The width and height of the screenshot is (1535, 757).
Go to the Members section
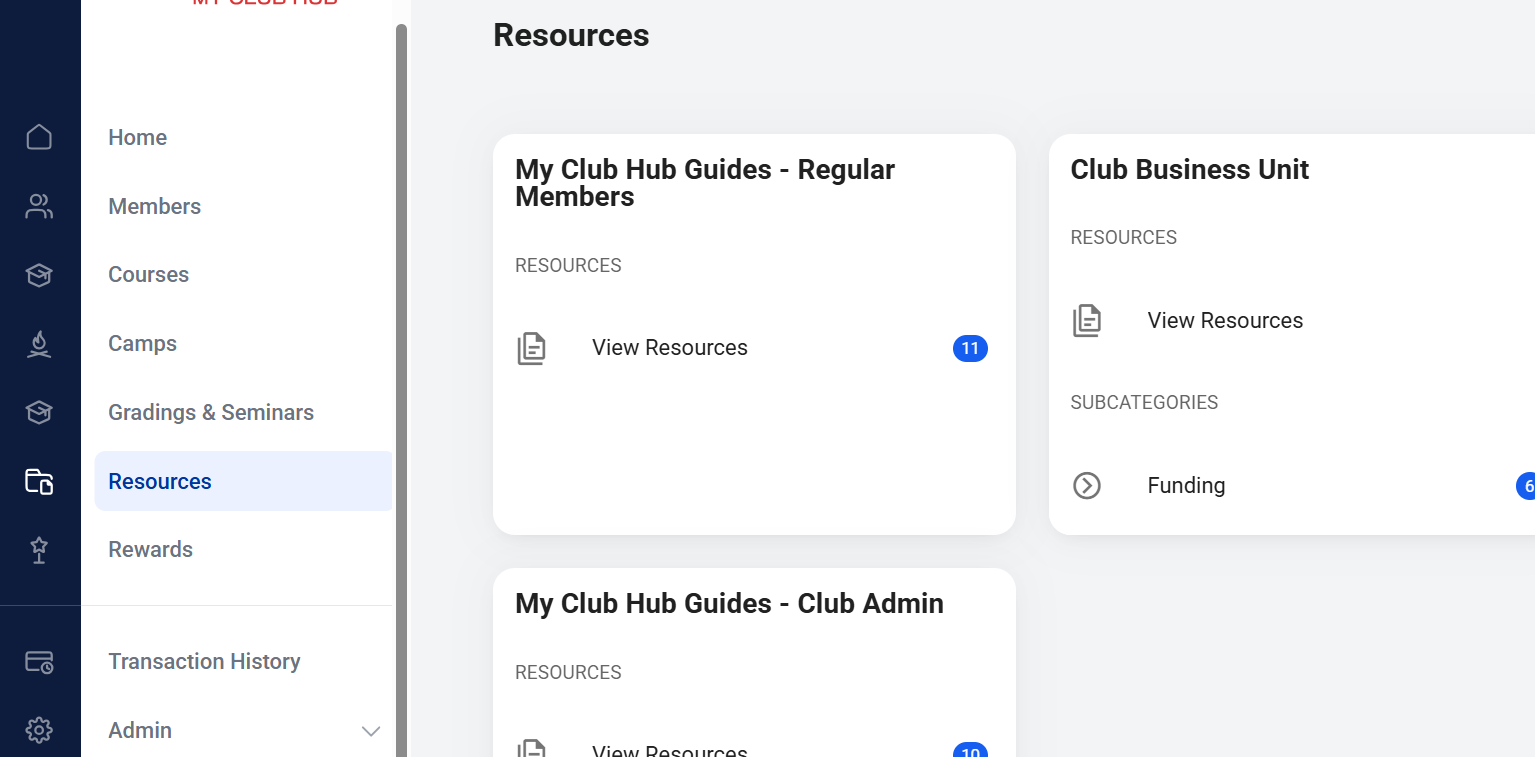point(154,206)
